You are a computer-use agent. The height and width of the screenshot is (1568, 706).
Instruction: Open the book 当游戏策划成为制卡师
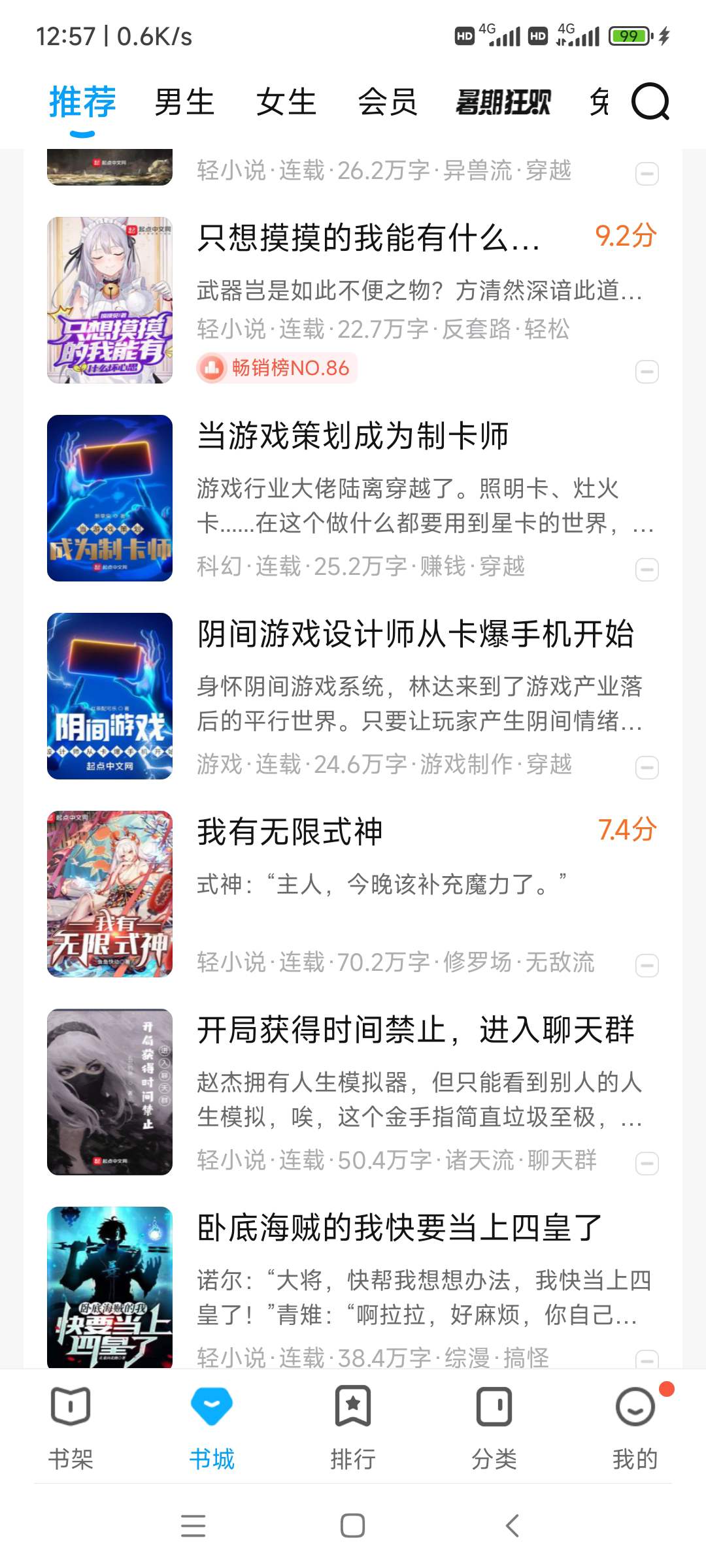coord(353,436)
